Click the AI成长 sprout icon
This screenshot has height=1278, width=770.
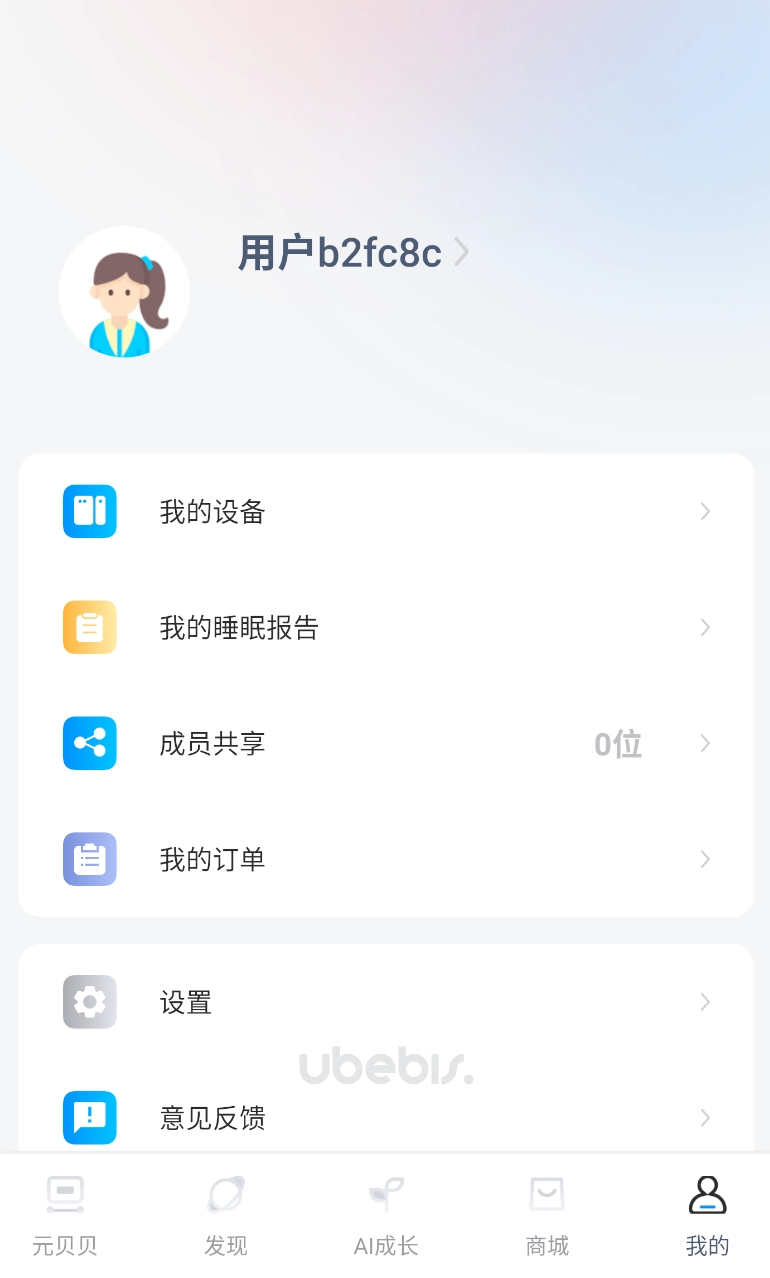coord(385,1194)
